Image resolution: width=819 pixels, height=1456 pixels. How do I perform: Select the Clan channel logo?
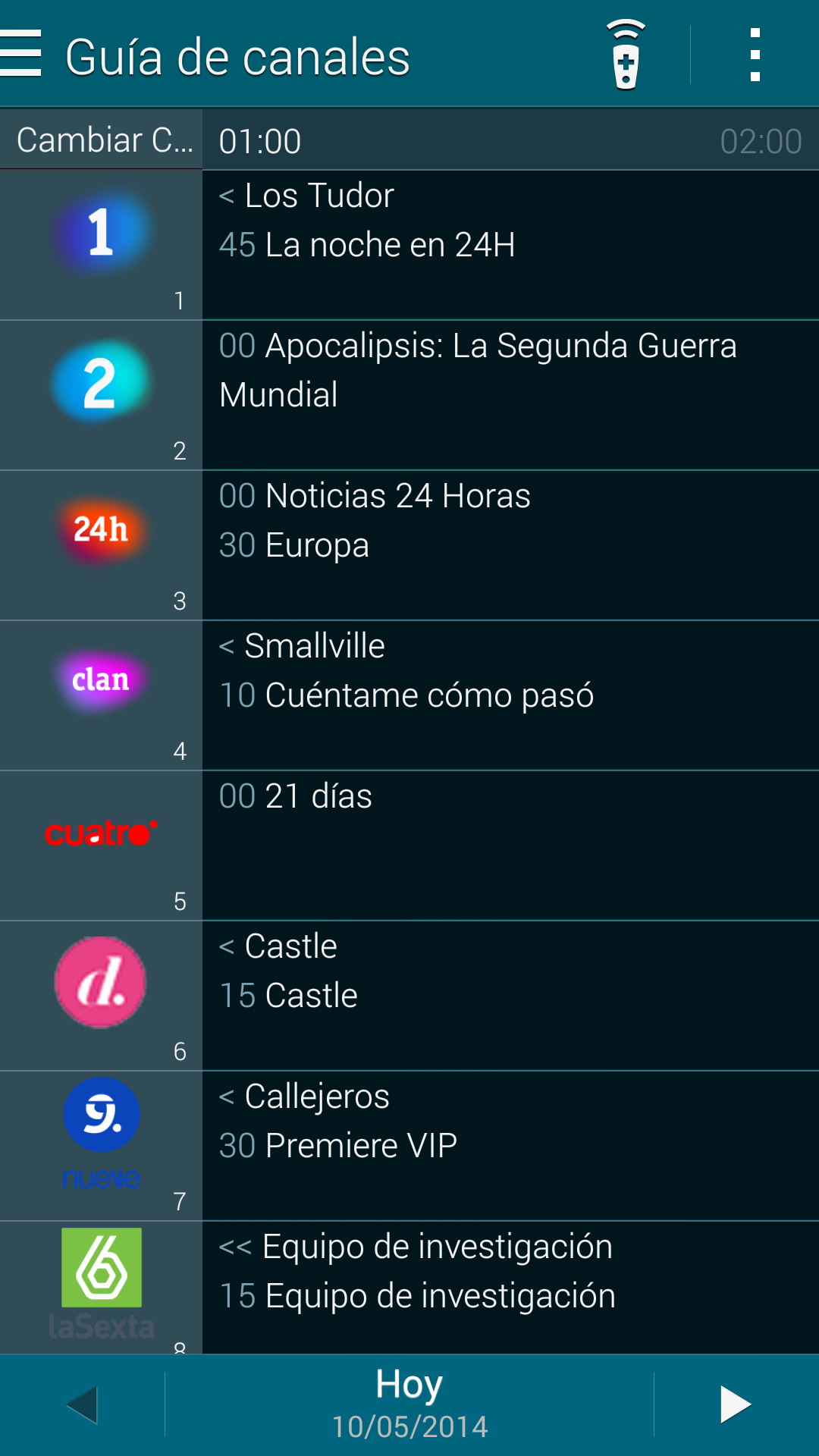[101, 679]
